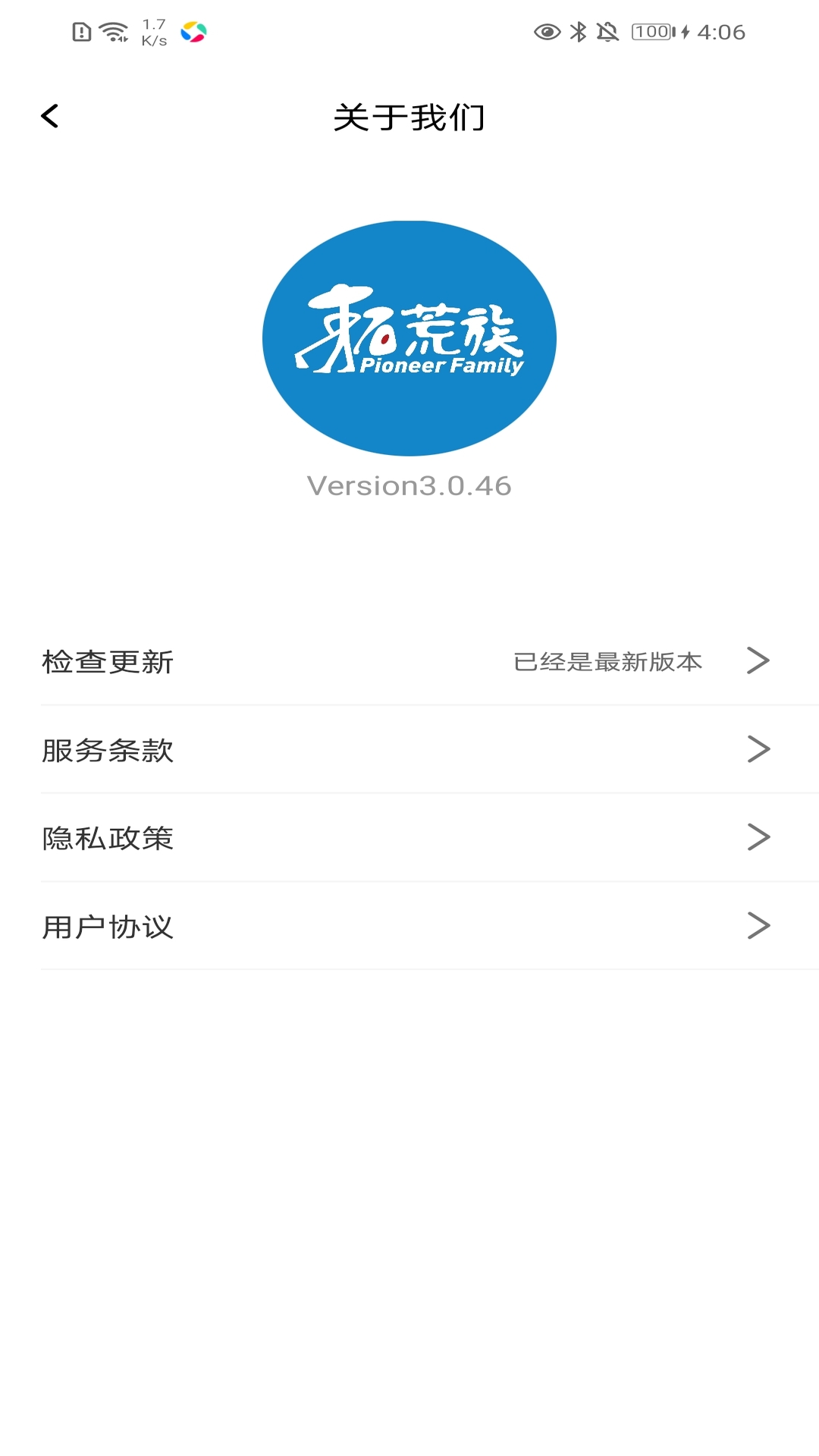The width and height of the screenshot is (819, 1456).
Task: Tap the back arrow to exit About page
Action: [x=49, y=116]
